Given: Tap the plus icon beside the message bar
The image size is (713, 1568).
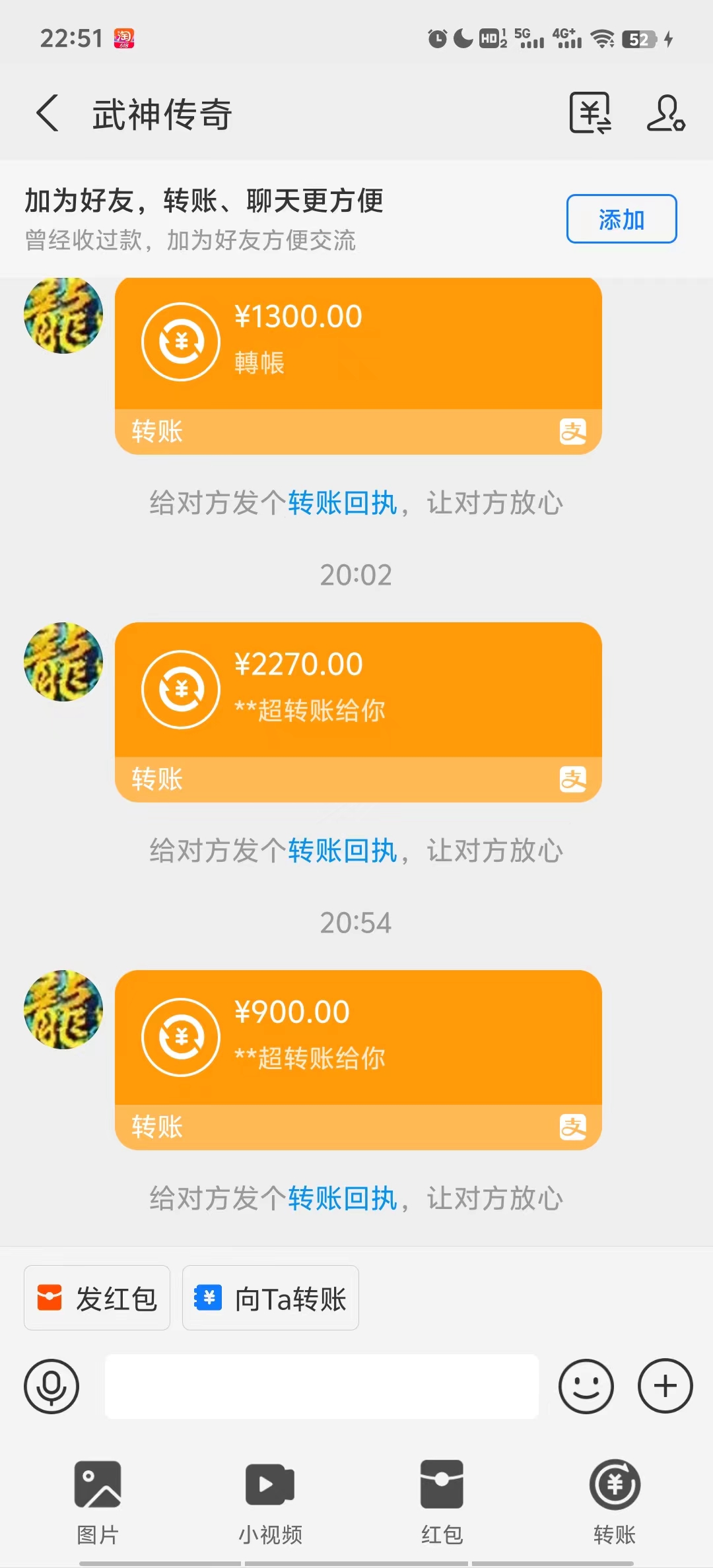Looking at the screenshot, I should point(664,1386).
